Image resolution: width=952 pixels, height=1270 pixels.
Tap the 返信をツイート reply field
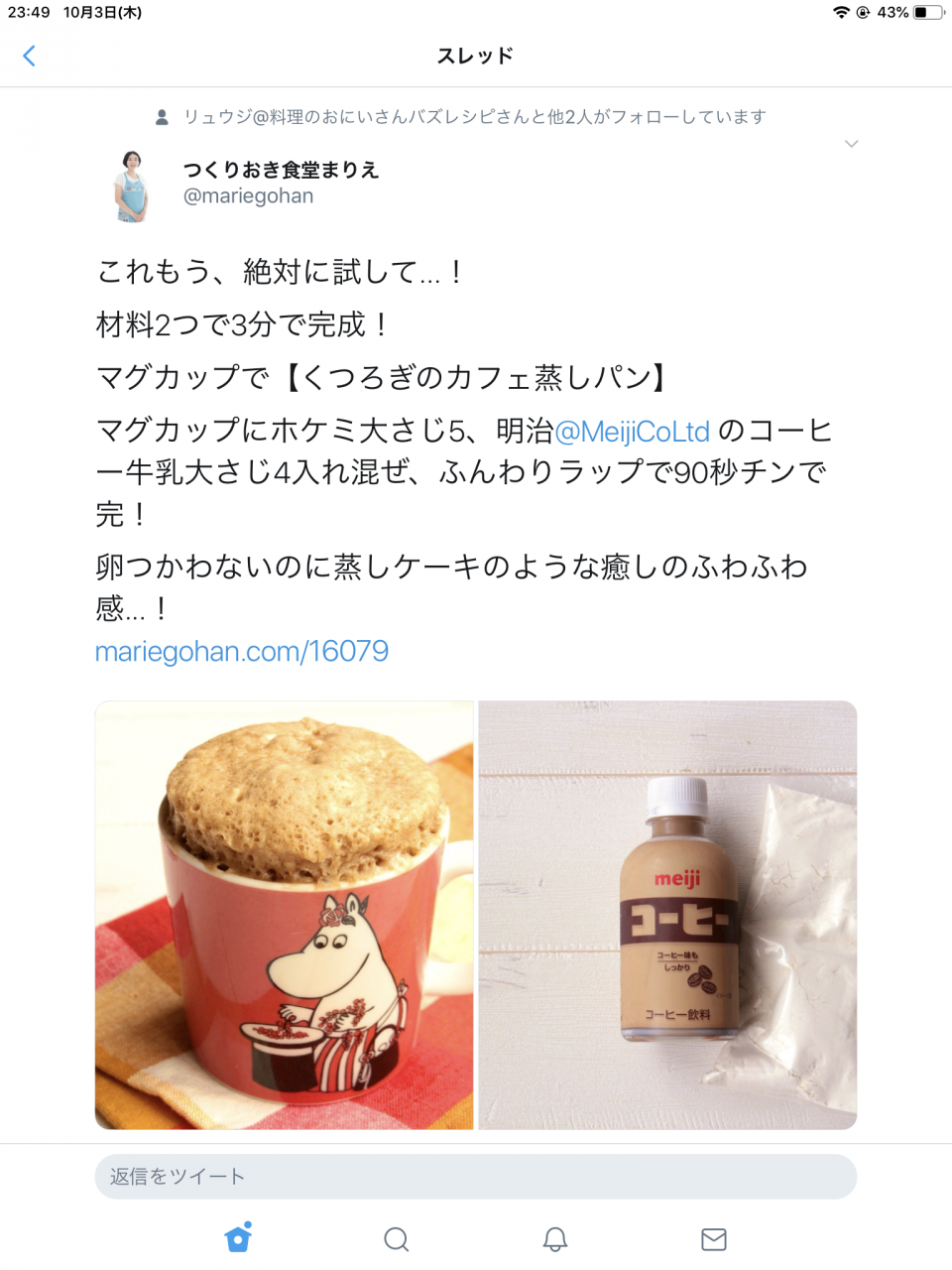click(476, 1177)
